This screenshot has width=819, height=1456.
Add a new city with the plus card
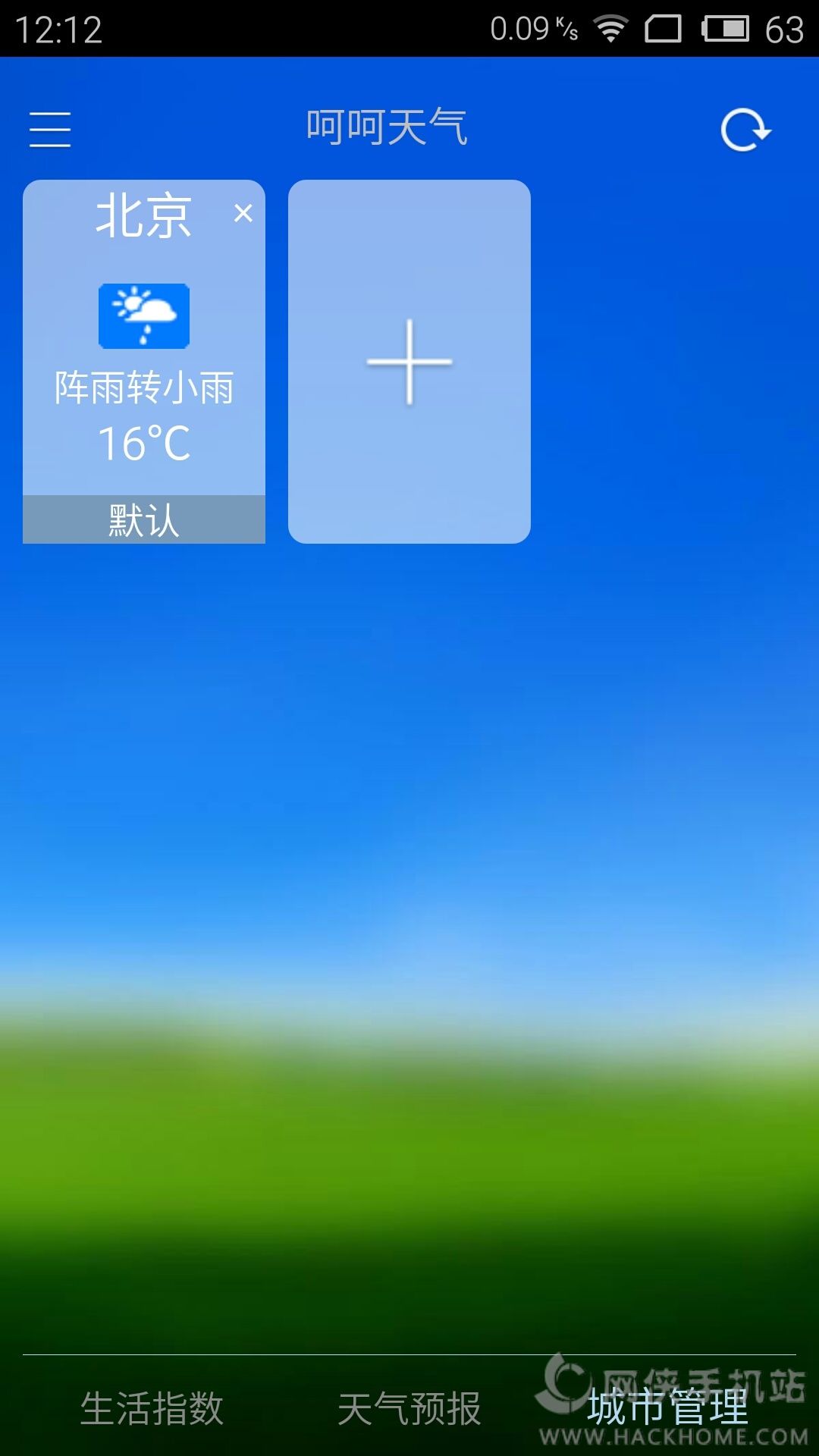[409, 362]
